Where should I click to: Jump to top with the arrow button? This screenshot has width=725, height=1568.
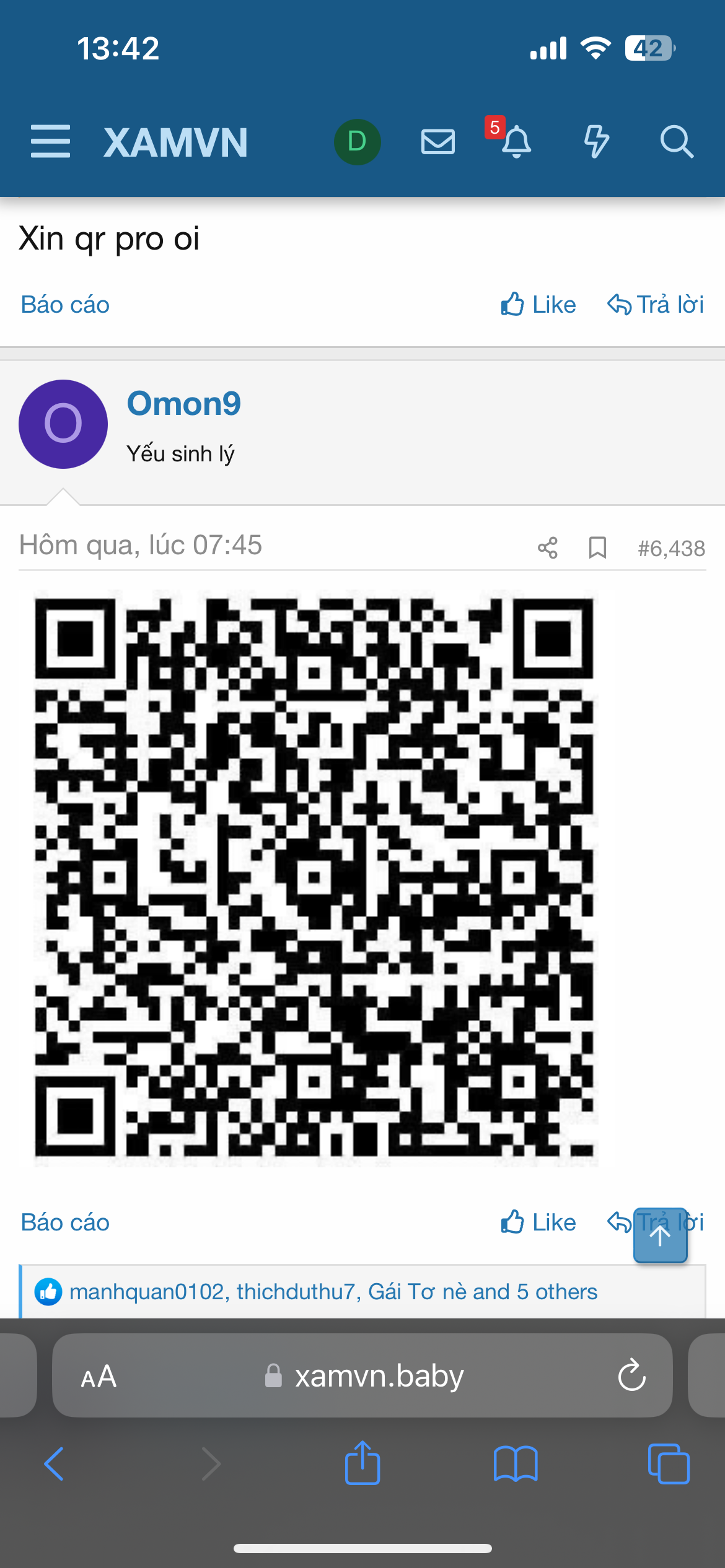point(660,1235)
